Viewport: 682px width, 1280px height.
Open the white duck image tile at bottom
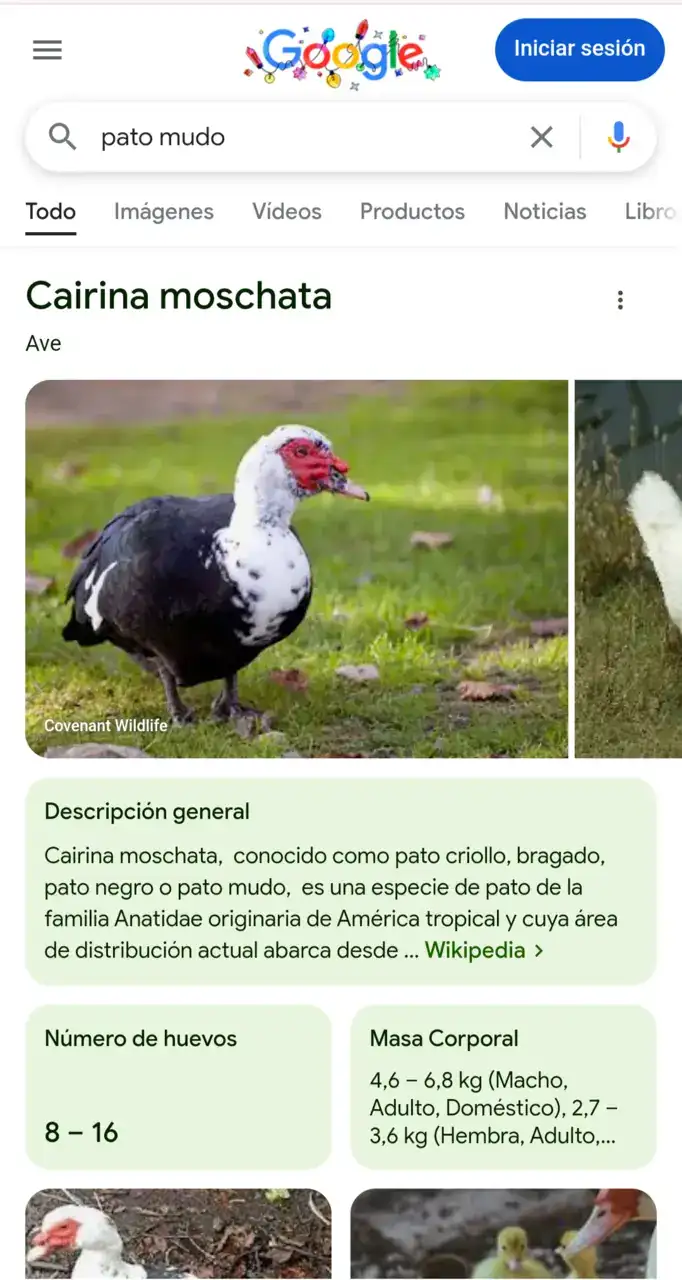click(x=178, y=1234)
